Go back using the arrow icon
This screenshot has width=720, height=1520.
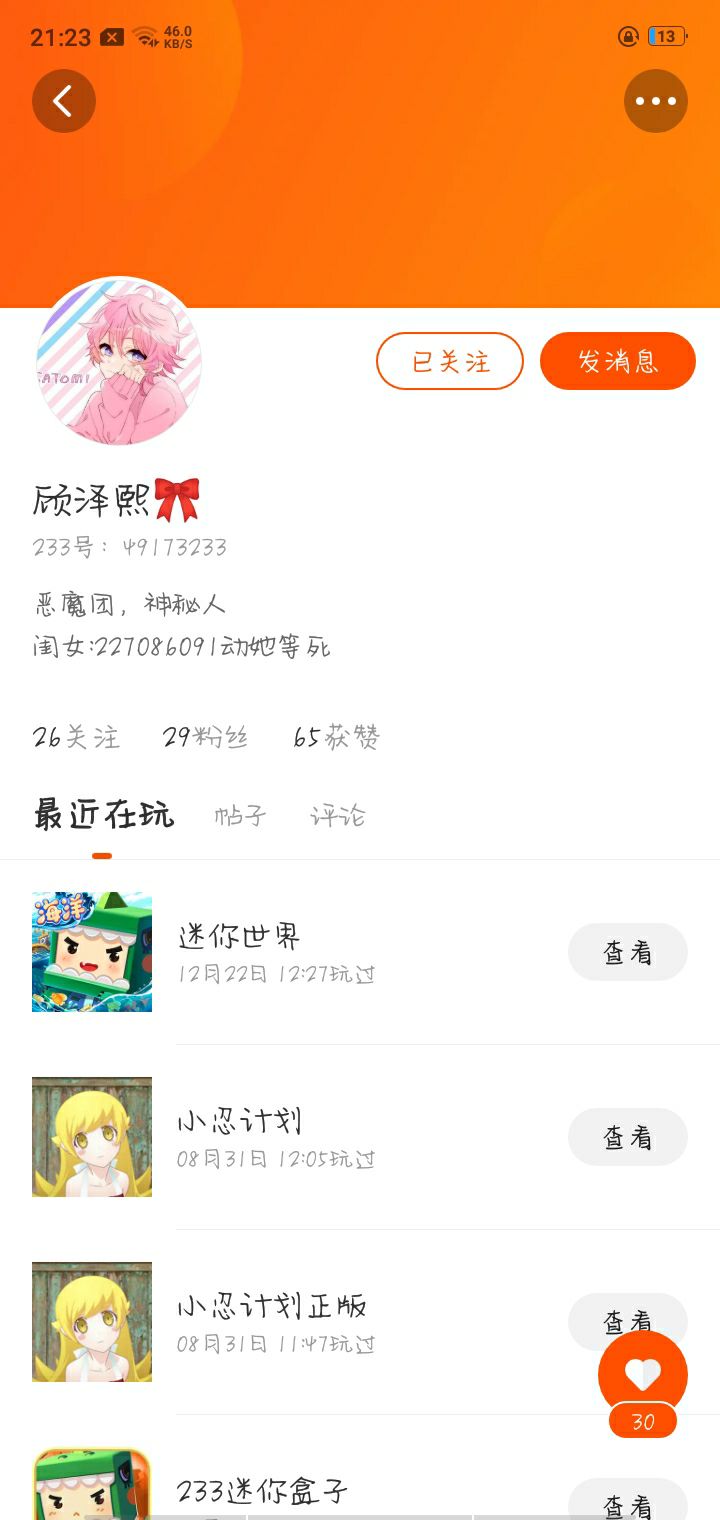64,101
